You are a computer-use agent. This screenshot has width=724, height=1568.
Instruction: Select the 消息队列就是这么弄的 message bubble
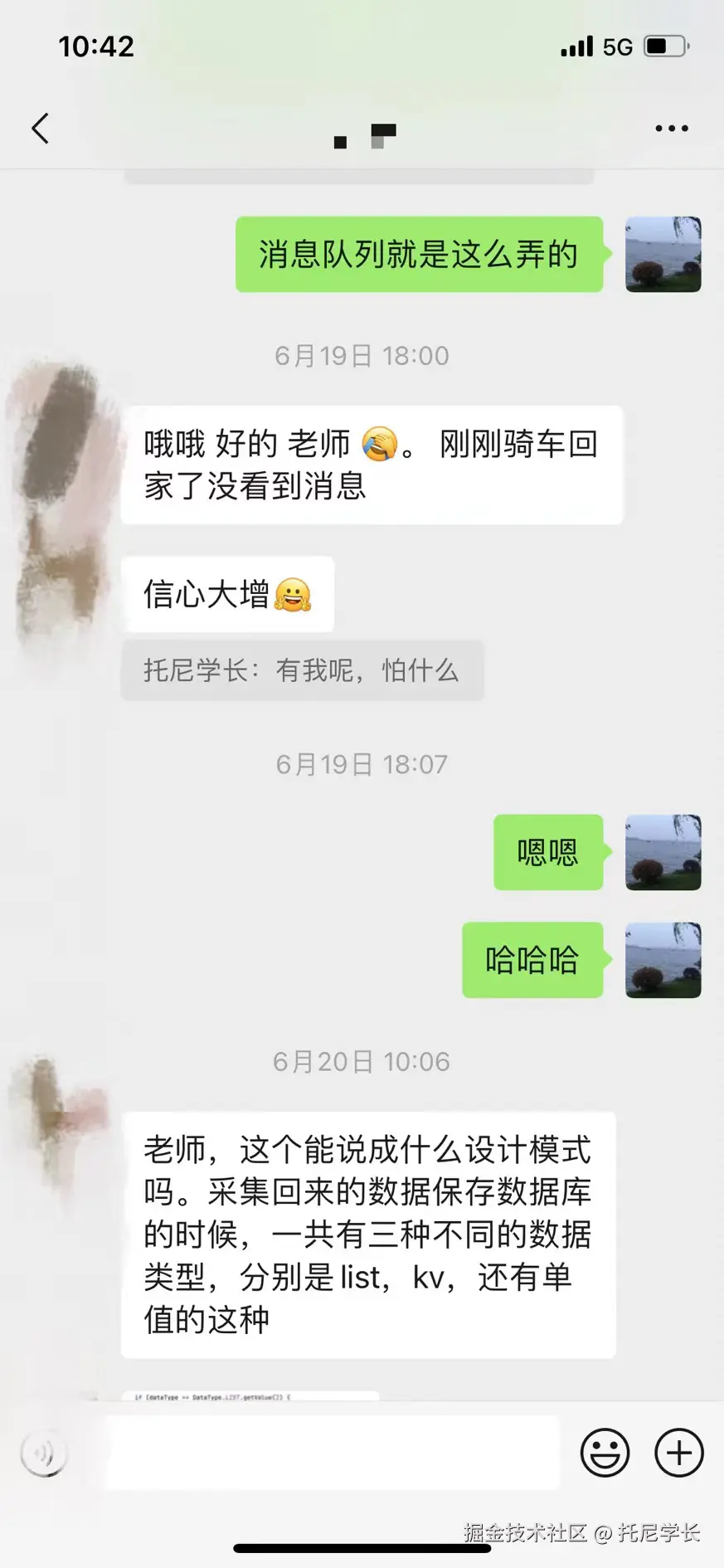click(x=419, y=256)
